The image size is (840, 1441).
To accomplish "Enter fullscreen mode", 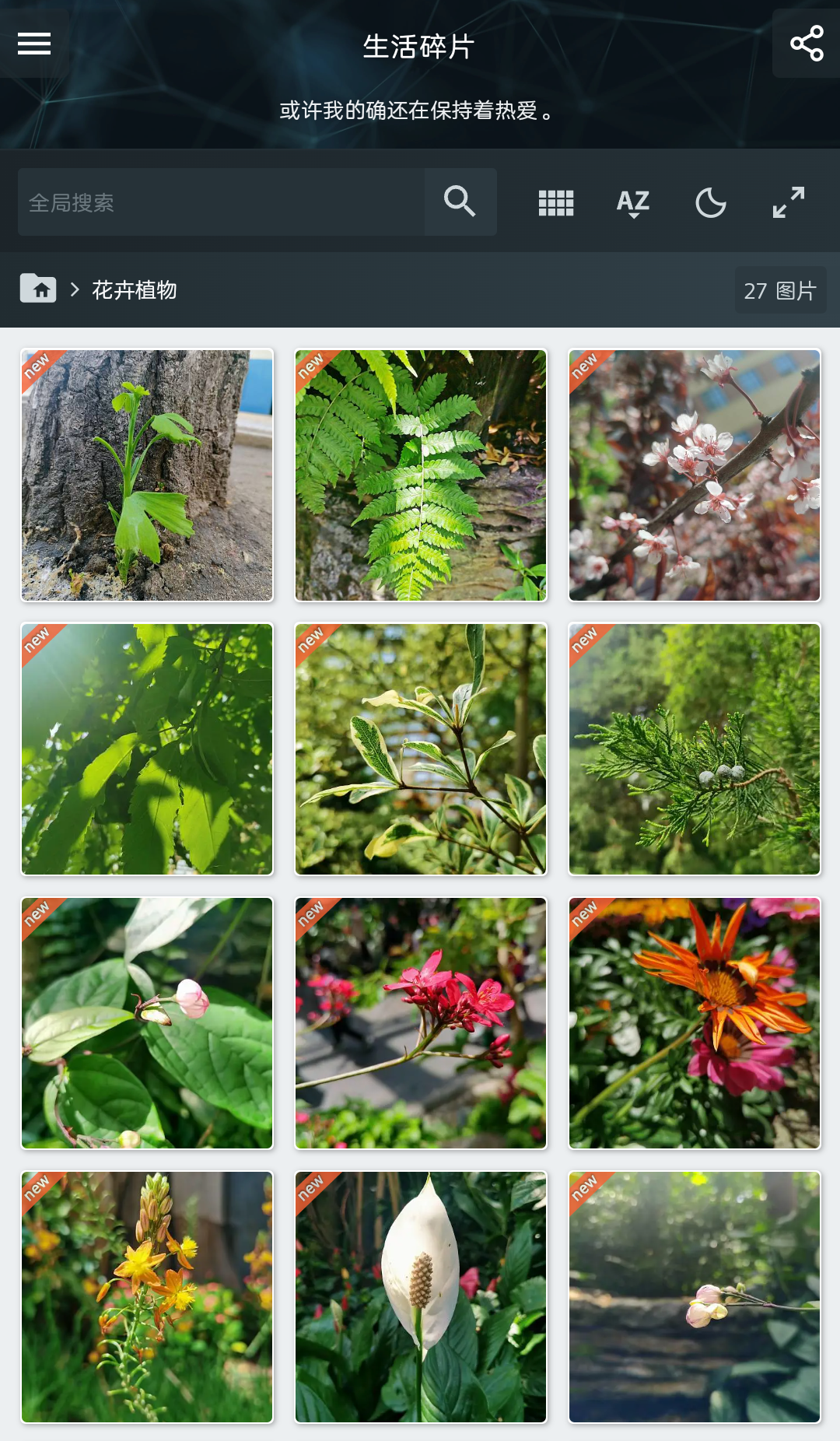I will click(x=788, y=202).
